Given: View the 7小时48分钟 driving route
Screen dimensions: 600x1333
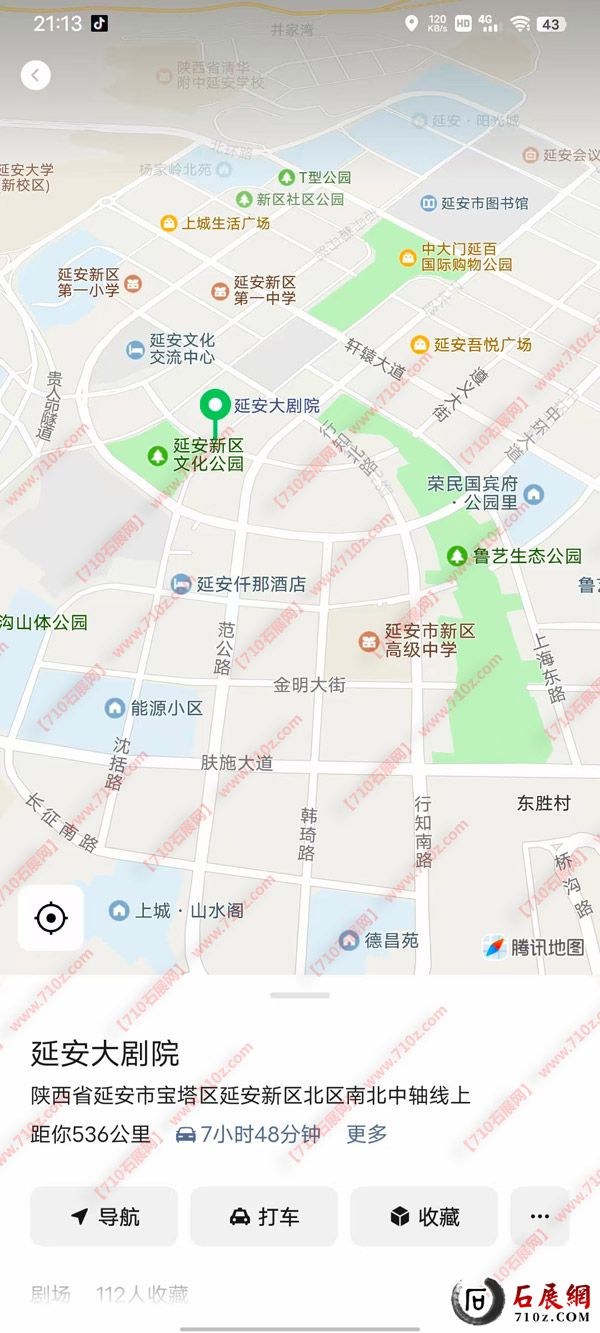Looking at the screenshot, I should coord(248,1134).
